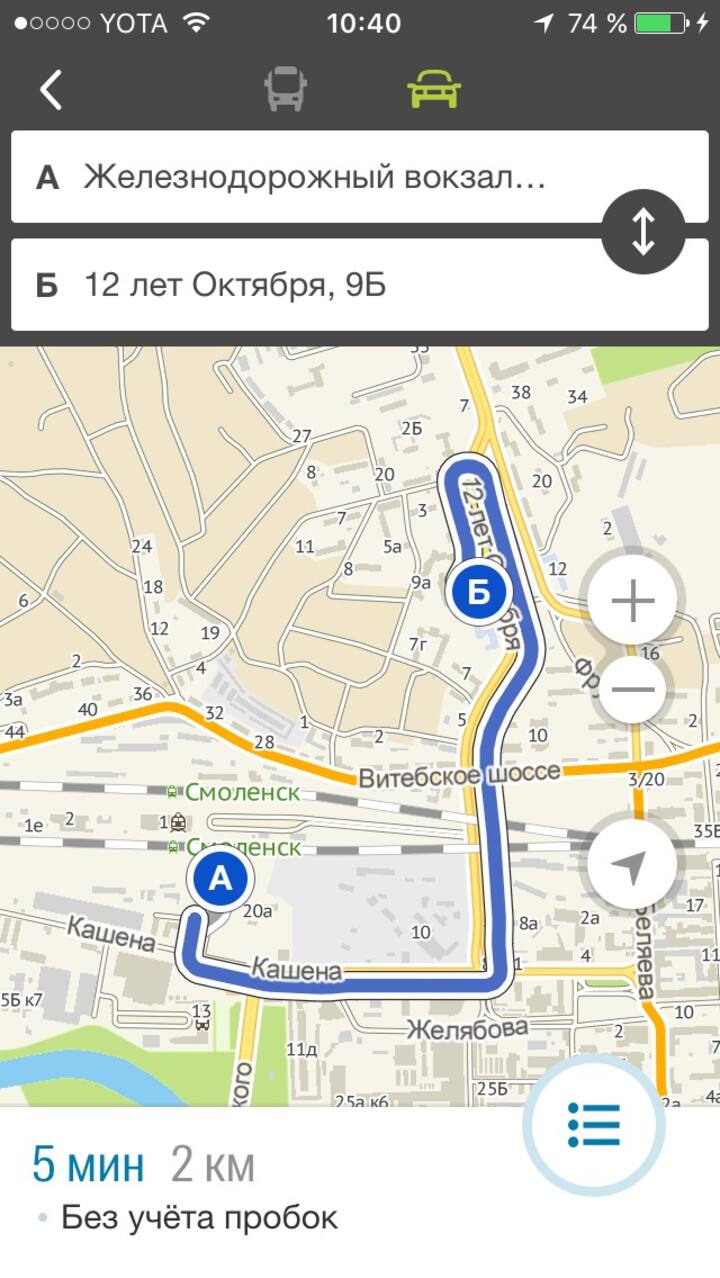The image size is (720, 1278).
Task: Select the car route mode
Action: pos(434,90)
